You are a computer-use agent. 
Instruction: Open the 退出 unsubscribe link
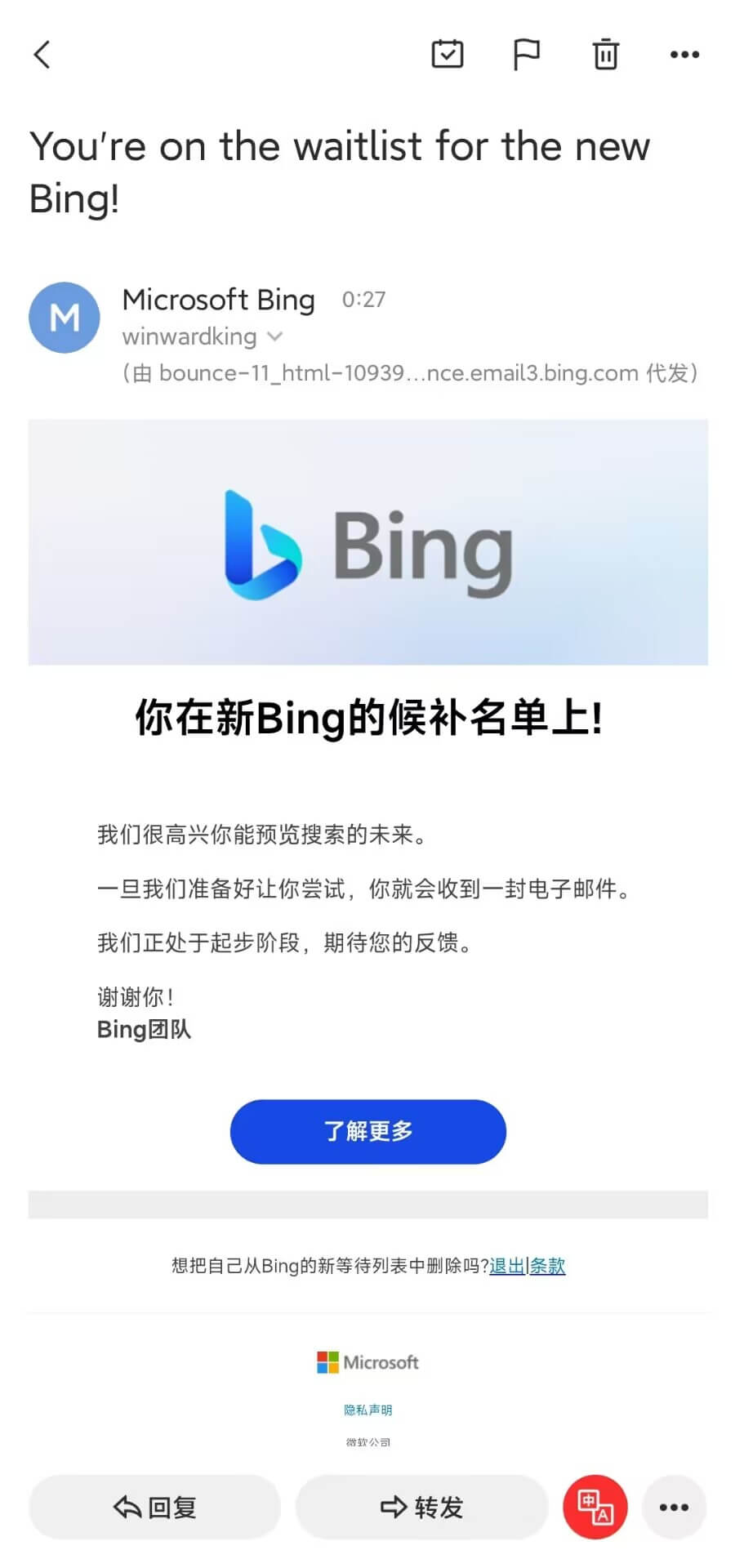[x=507, y=1266]
